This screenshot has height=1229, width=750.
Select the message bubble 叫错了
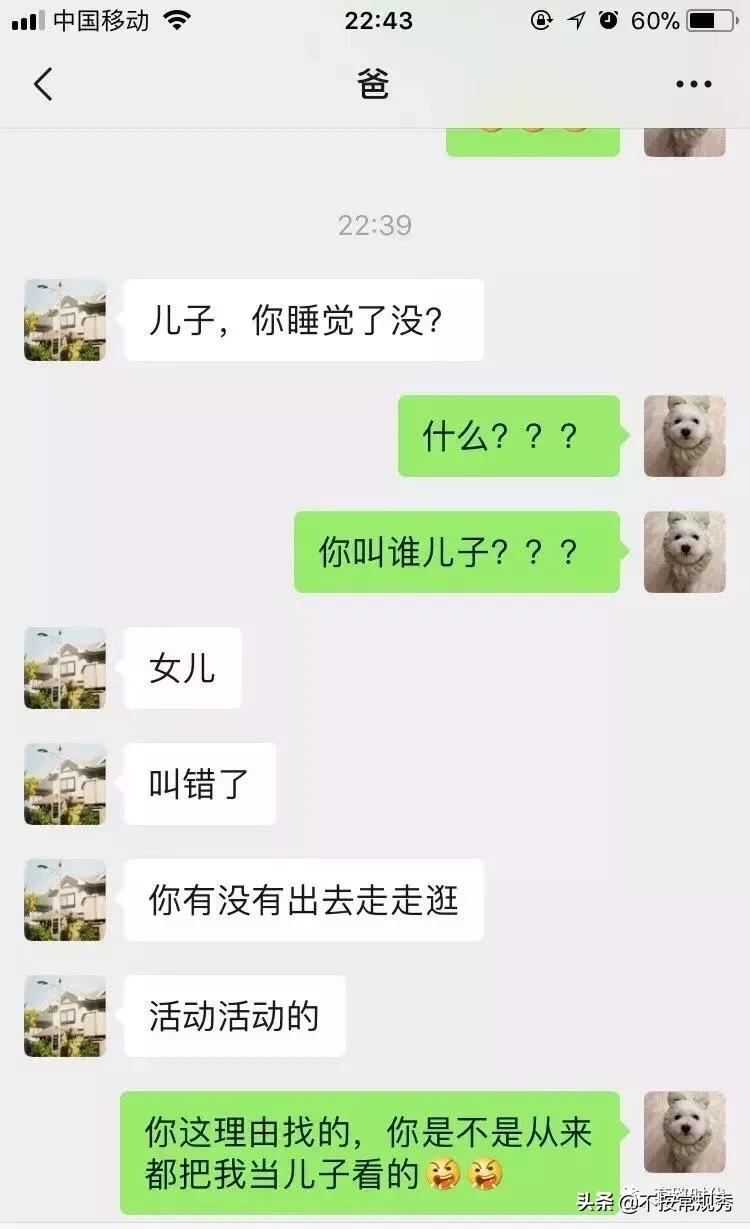pos(199,784)
